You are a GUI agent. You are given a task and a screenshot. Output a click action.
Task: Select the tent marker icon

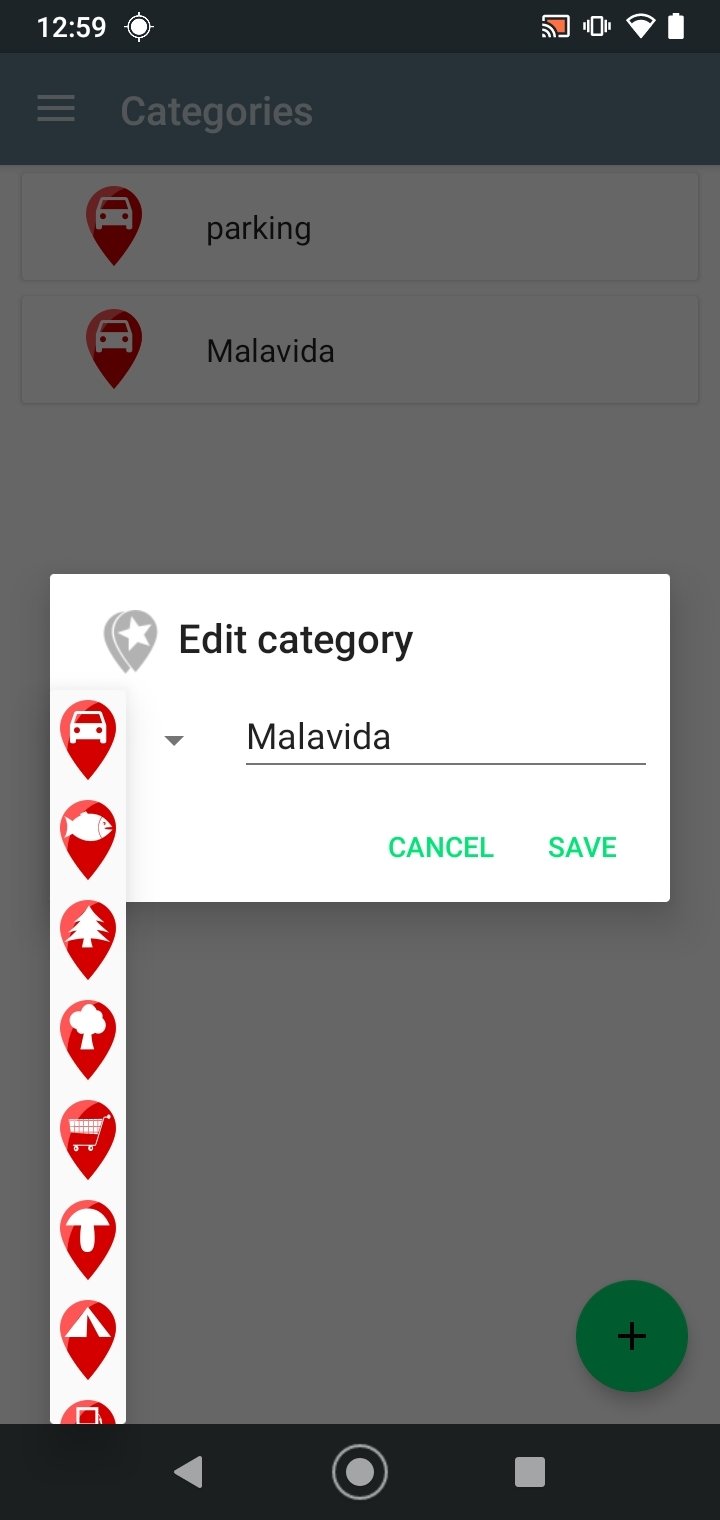click(88, 1340)
